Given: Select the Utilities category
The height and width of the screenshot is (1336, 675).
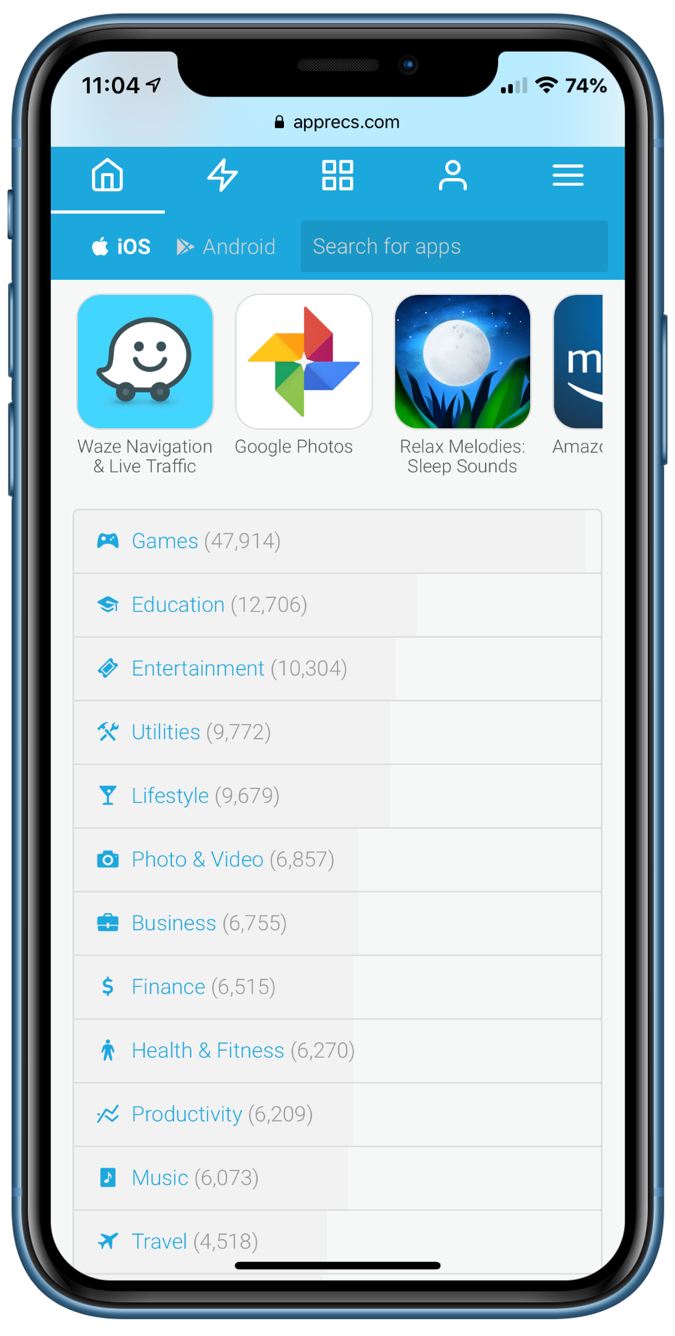Looking at the screenshot, I should tap(166, 732).
